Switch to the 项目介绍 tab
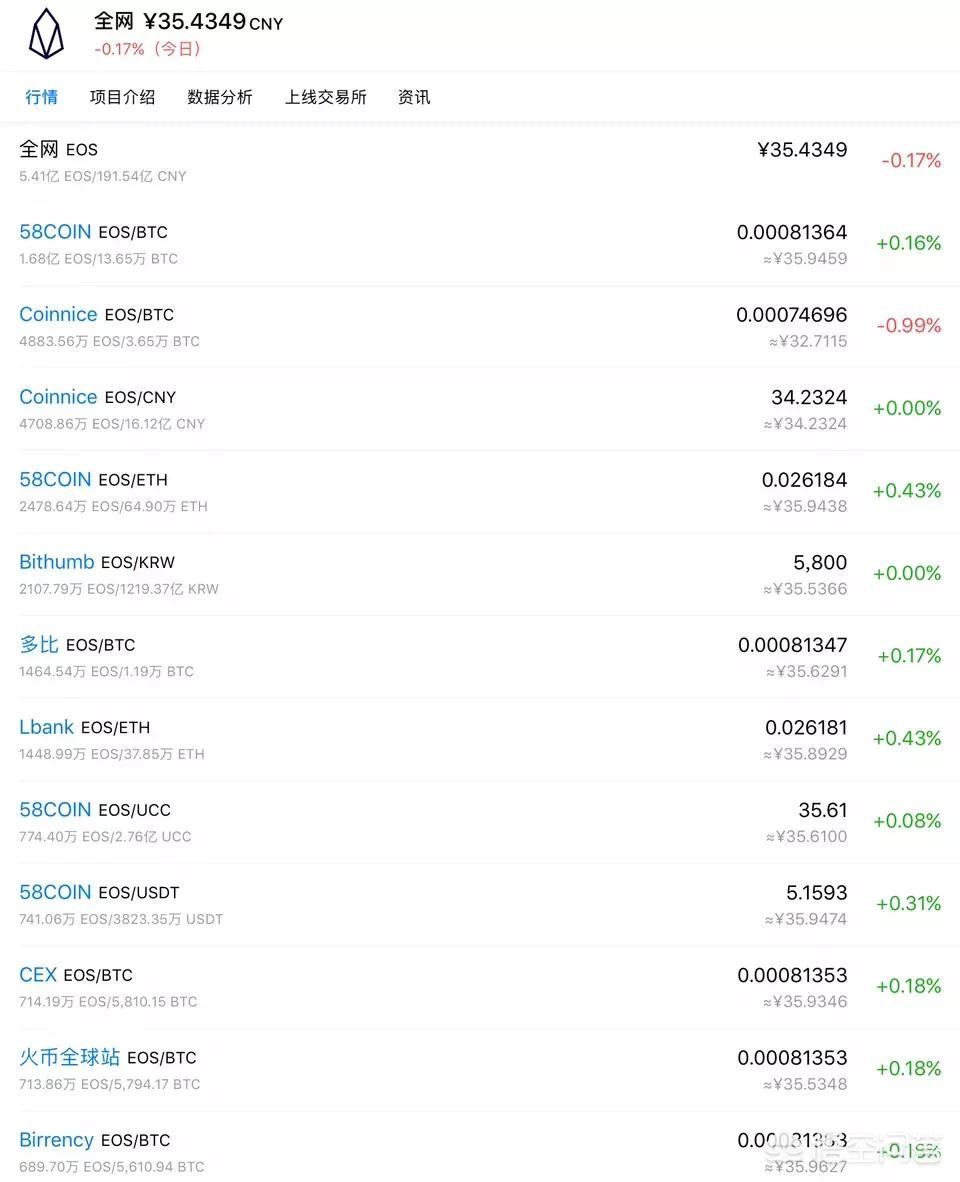Viewport: 960px width, 1182px height. coord(122,97)
